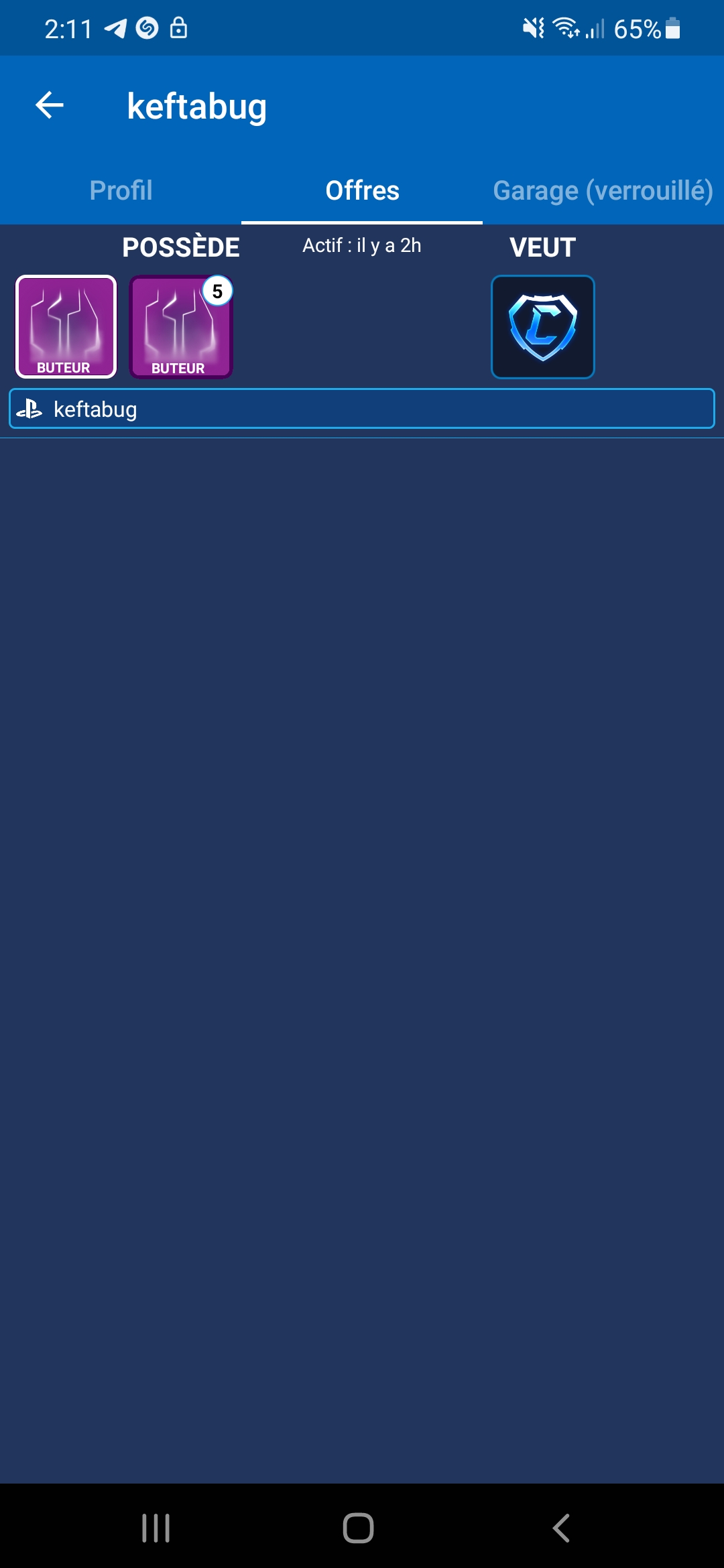Open recent apps from navigation bar
724x1568 pixels.
[156, 1528]
